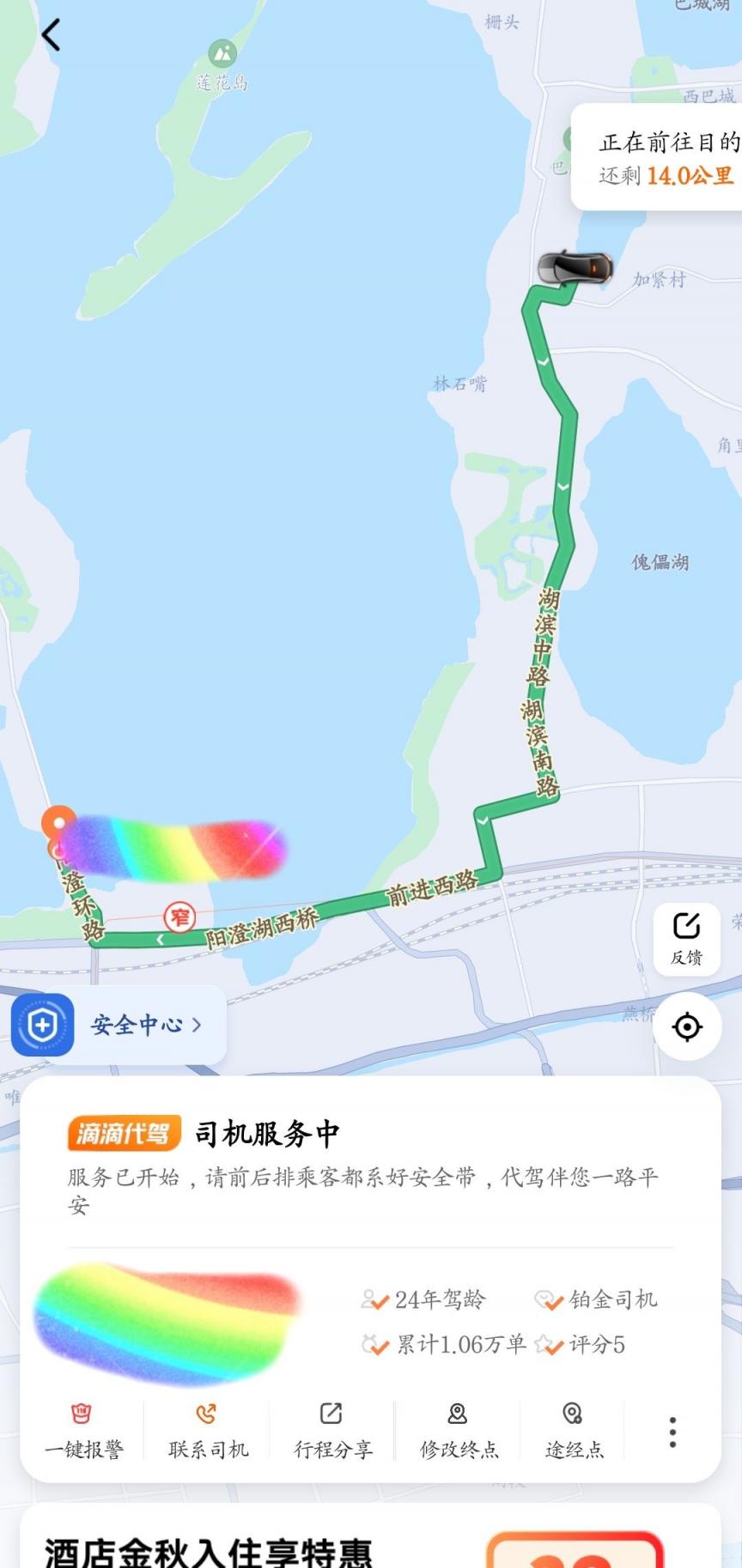
Task: Tap 一键报警 to call police
Action: pos(83,1431)
